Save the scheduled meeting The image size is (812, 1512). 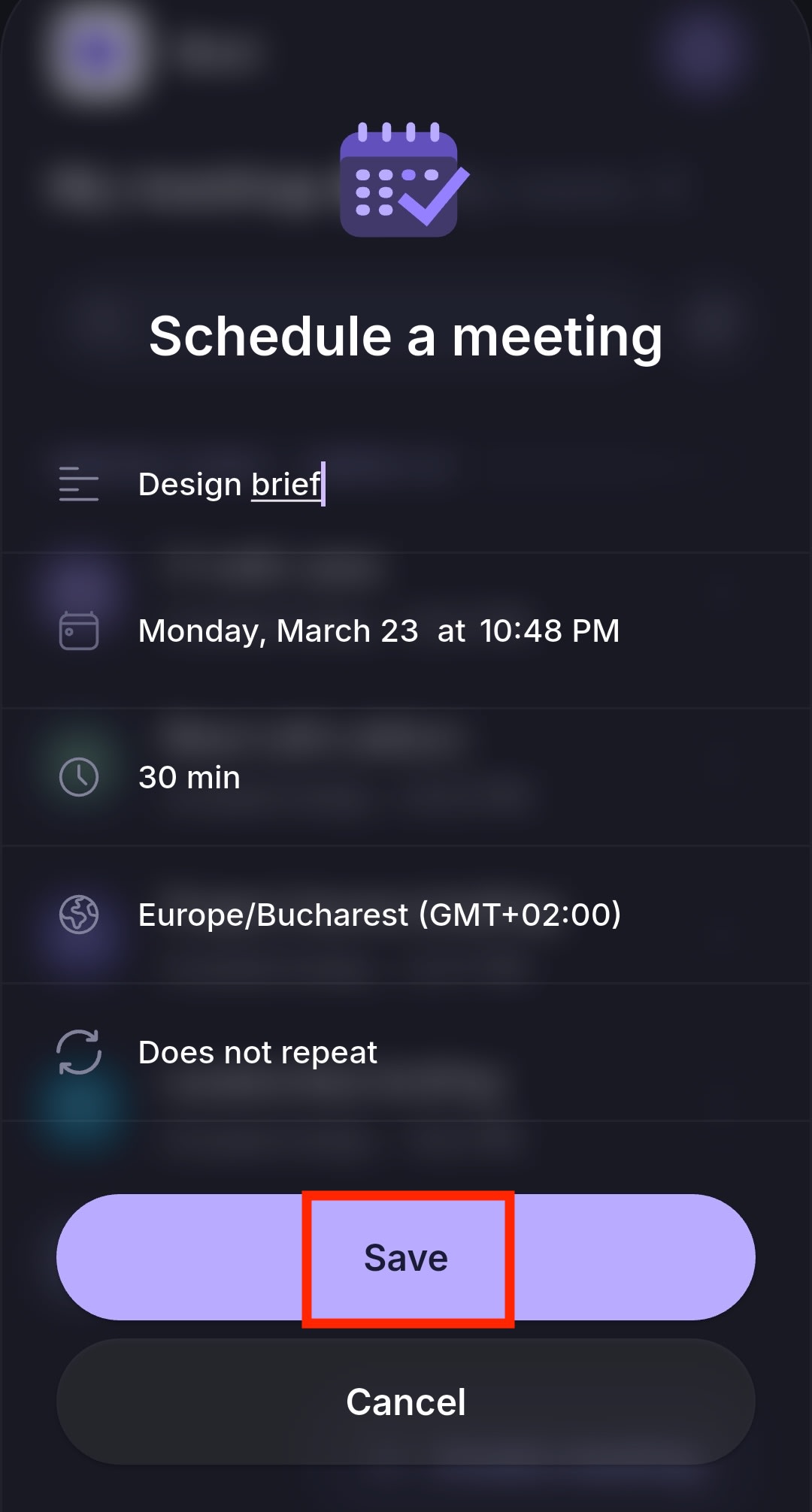[x=406, y=1257]
